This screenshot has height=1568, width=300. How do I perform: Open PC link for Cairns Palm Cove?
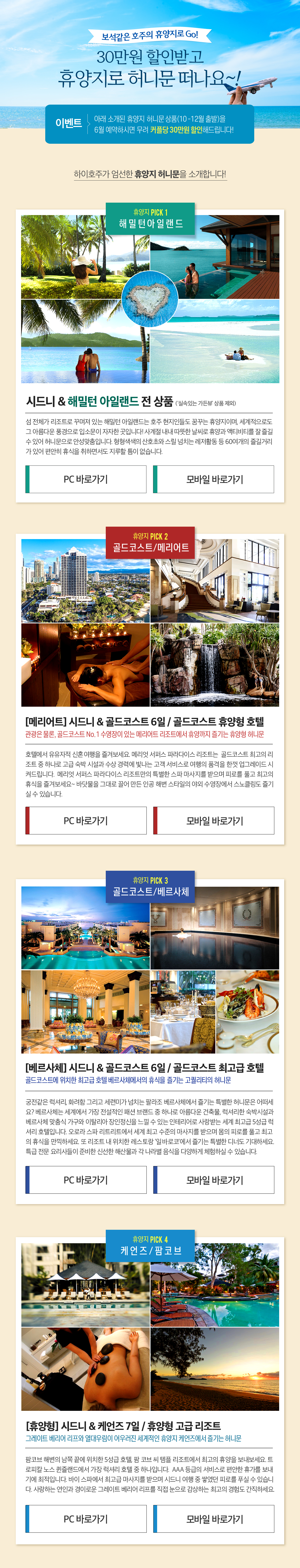tap(86, 1519)
